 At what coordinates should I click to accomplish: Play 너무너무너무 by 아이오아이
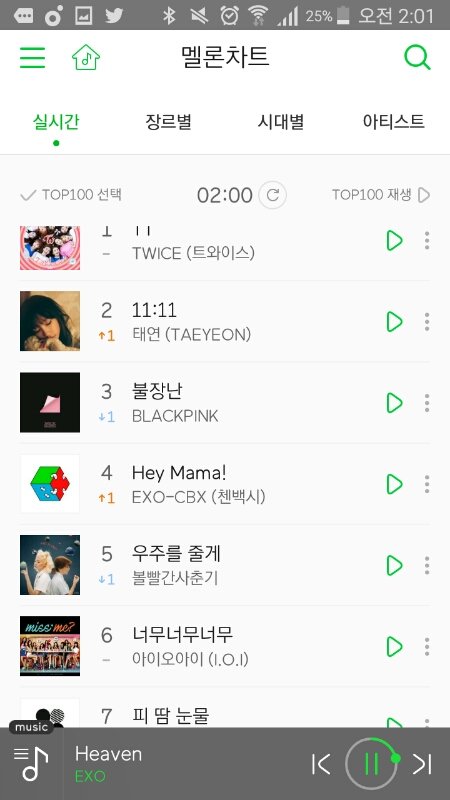[x=394, y=646]
